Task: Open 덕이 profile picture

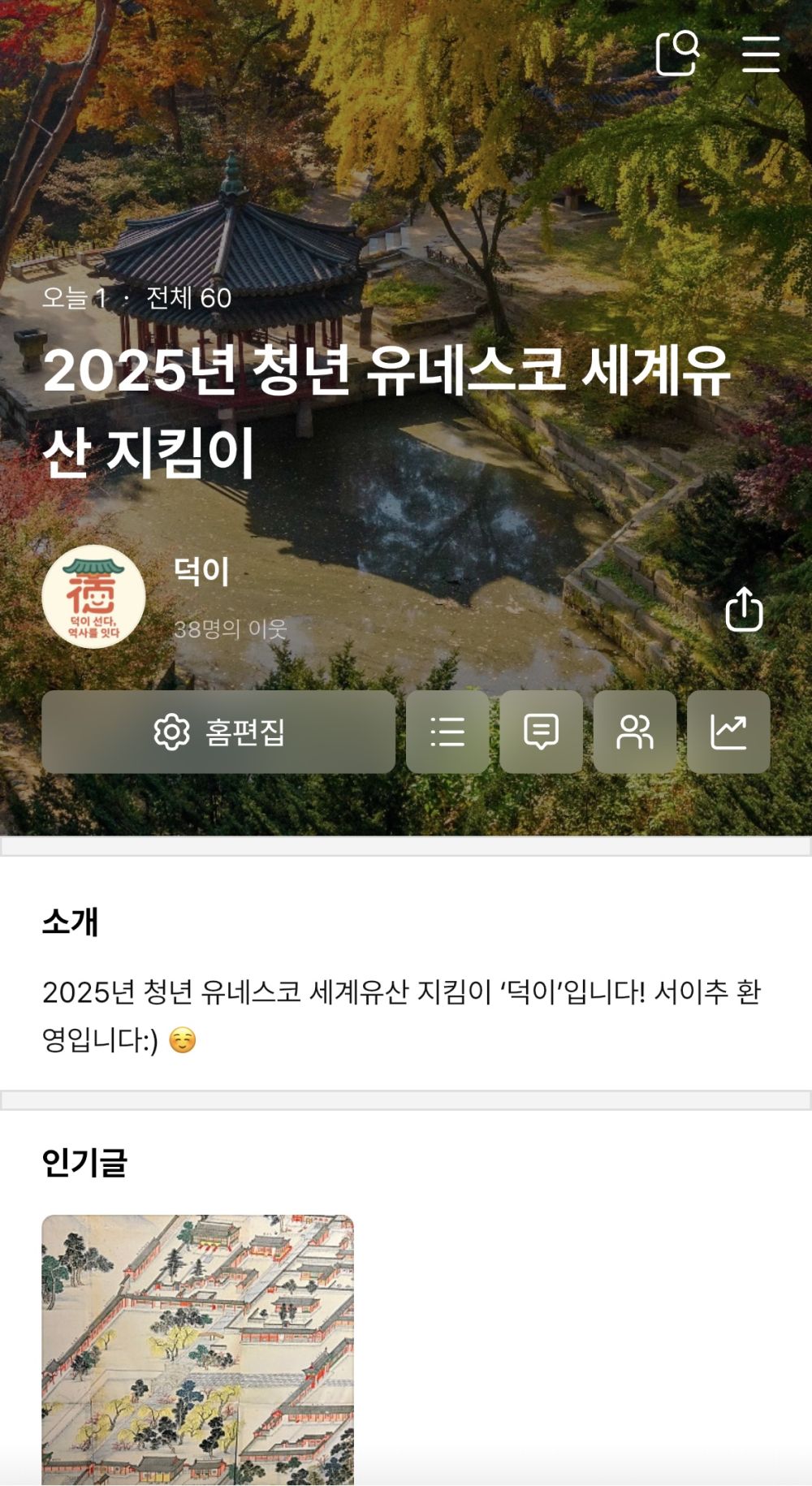Action: pyautogui.click(x=93, y=597)
